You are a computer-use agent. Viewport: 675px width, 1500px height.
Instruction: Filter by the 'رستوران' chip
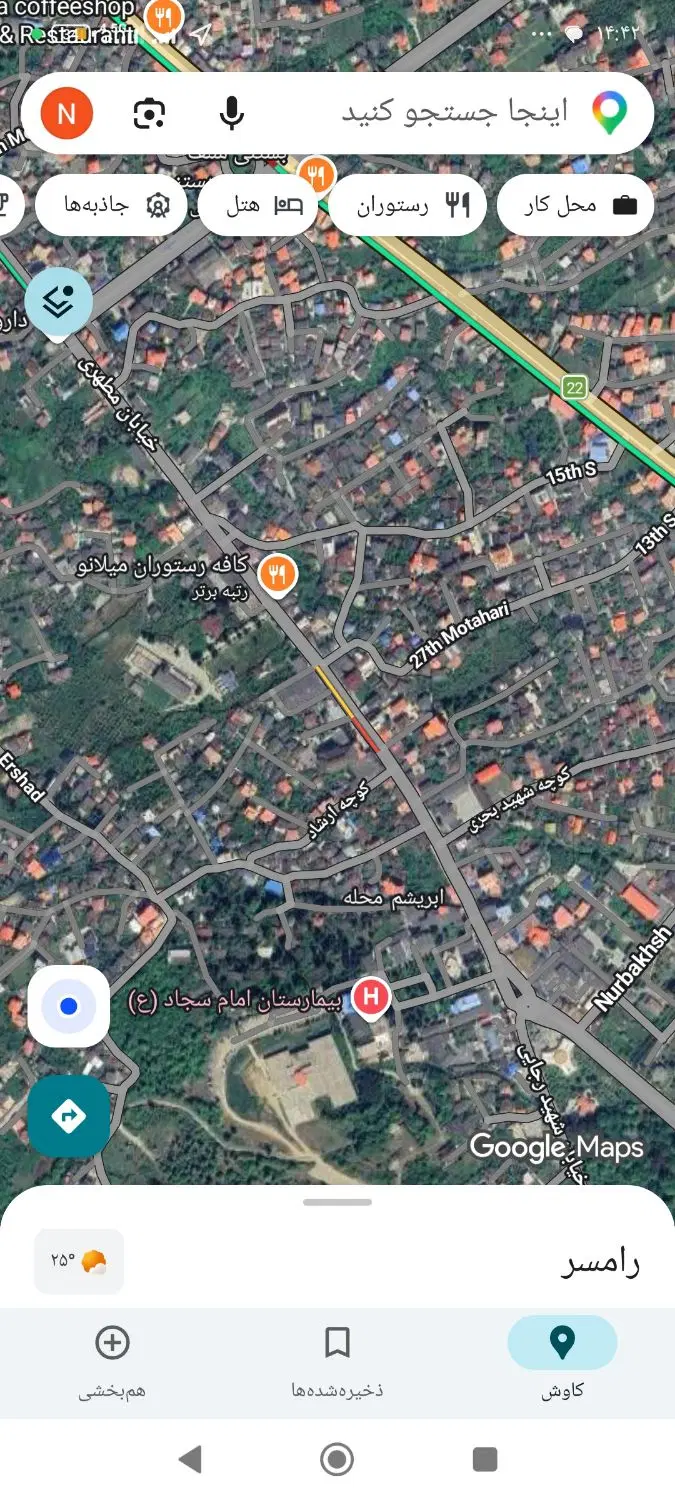408,205
